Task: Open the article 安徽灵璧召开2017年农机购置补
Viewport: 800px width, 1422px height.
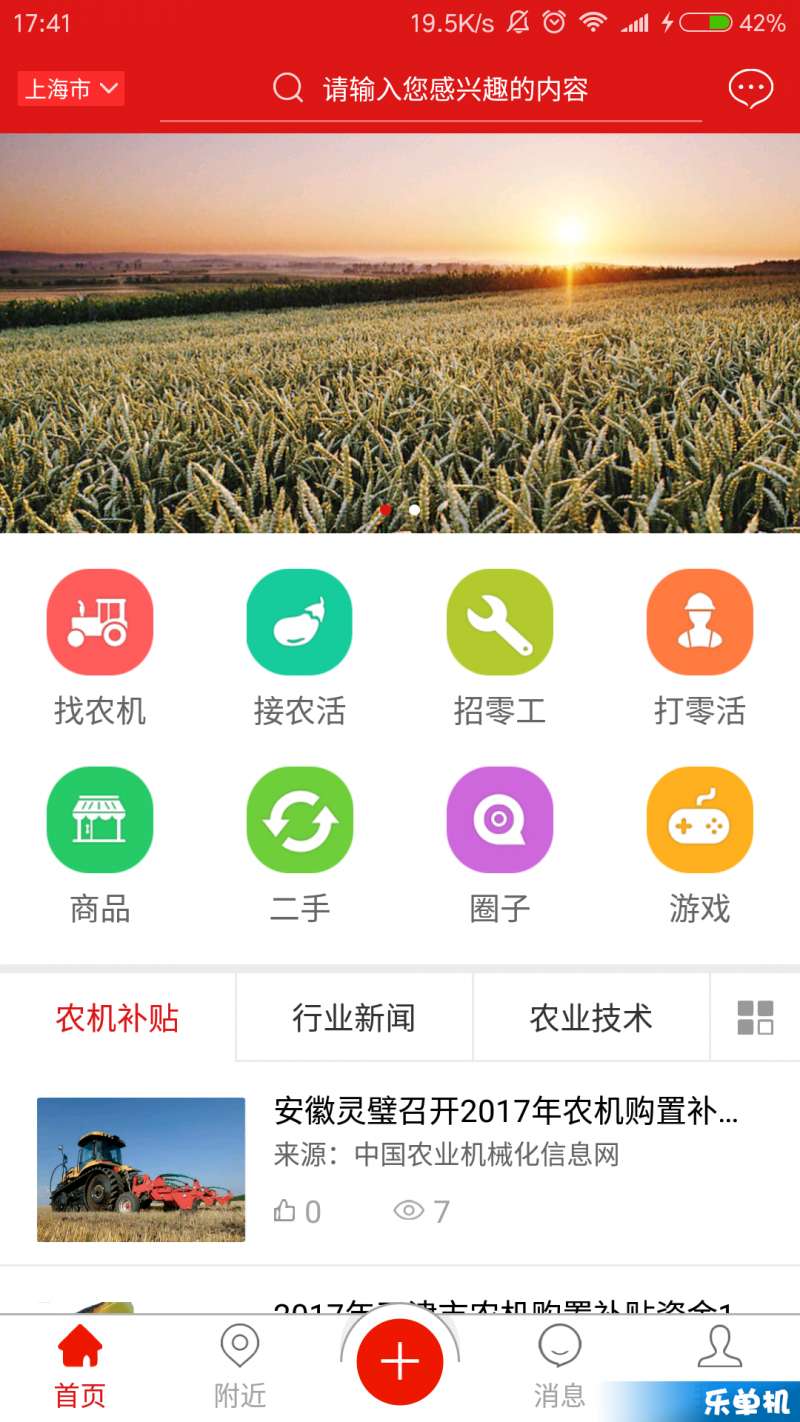Action: click(x=400, y=1168)
